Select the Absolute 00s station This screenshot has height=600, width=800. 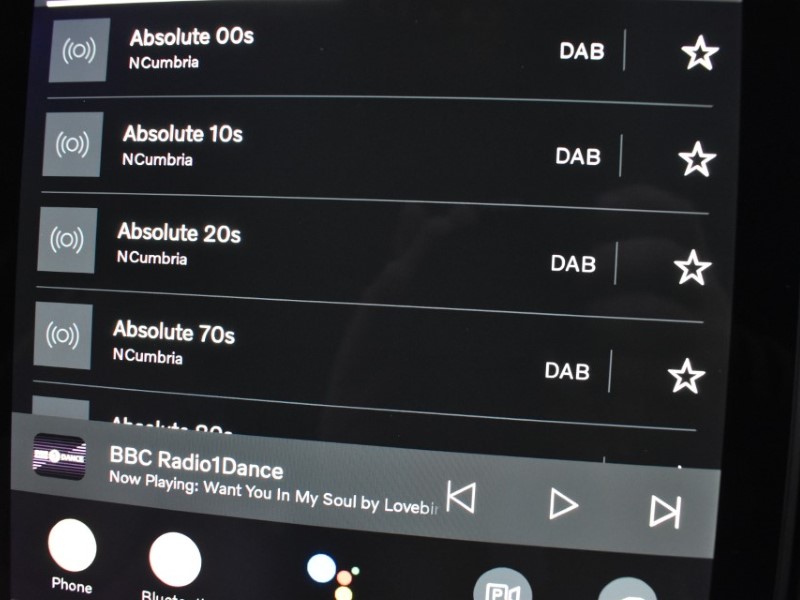click(300, 48)
